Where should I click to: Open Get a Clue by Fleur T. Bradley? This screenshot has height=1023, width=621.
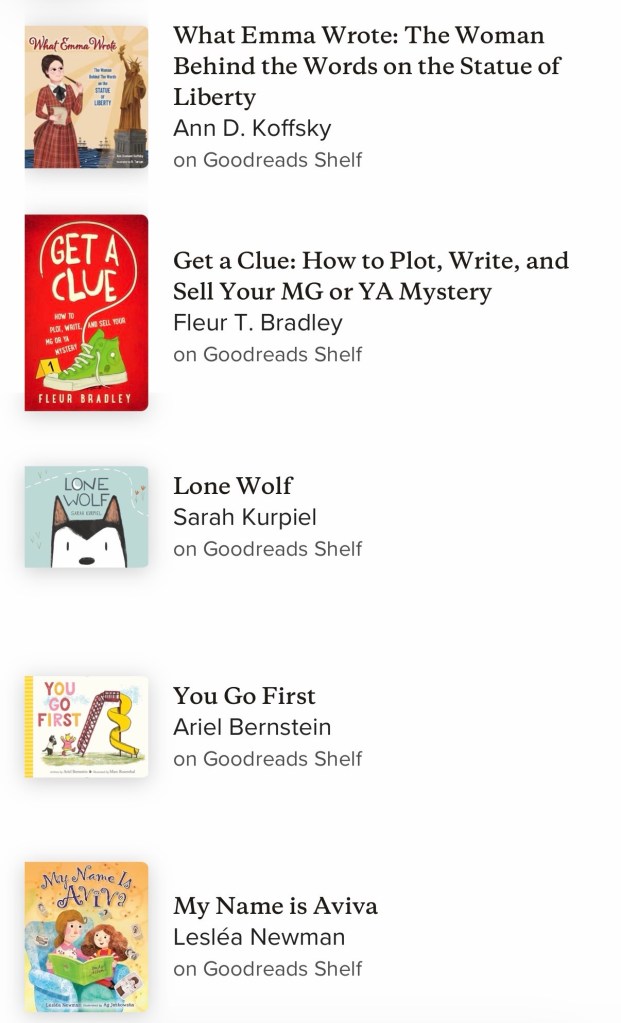coord(370,276)
